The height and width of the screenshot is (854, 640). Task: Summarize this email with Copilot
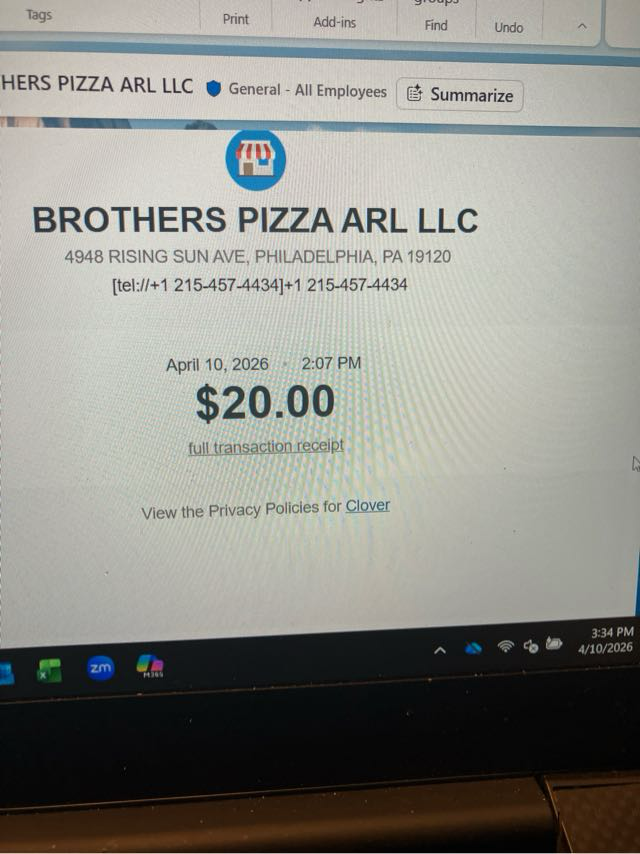460,95
